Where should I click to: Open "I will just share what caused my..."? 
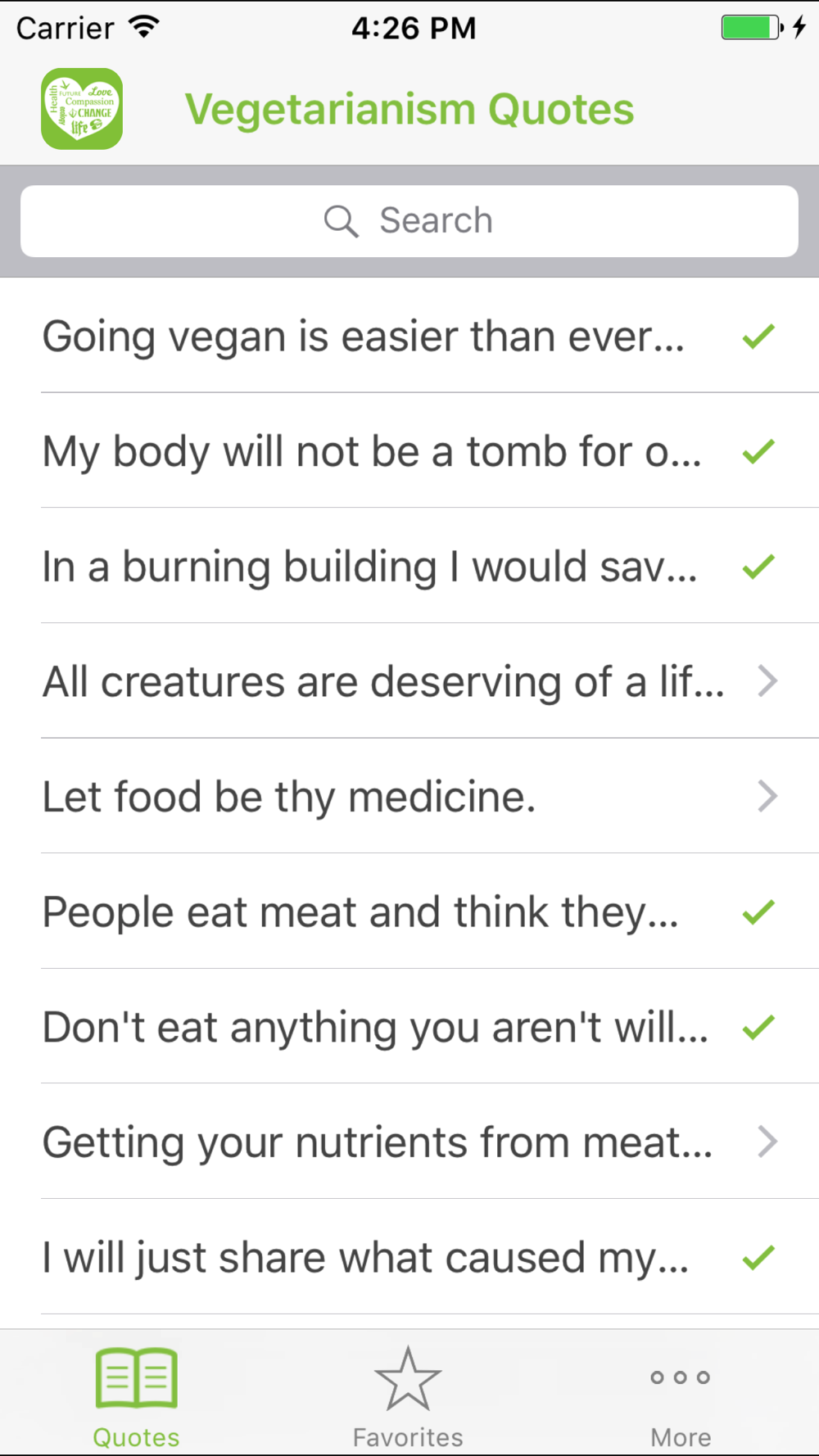[x=409, y=1257]
